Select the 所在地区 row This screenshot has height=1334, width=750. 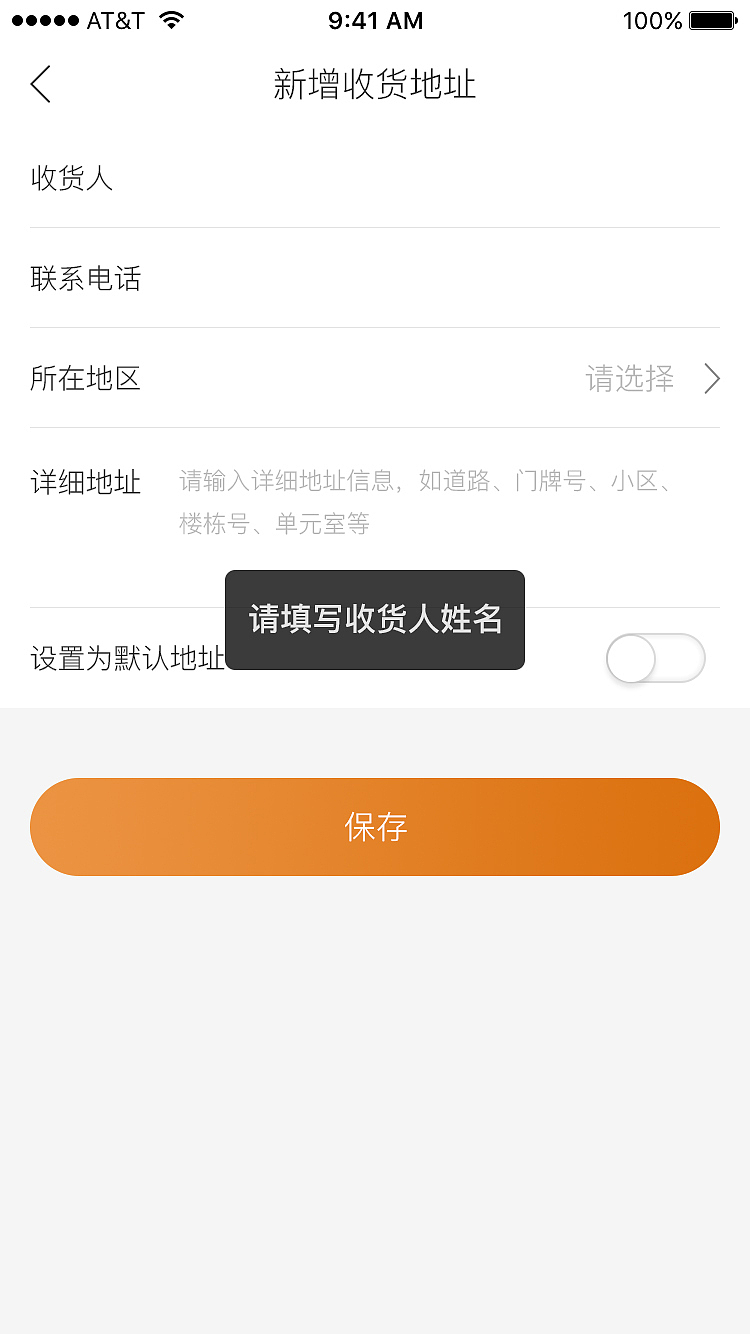[x=375, y=379]
